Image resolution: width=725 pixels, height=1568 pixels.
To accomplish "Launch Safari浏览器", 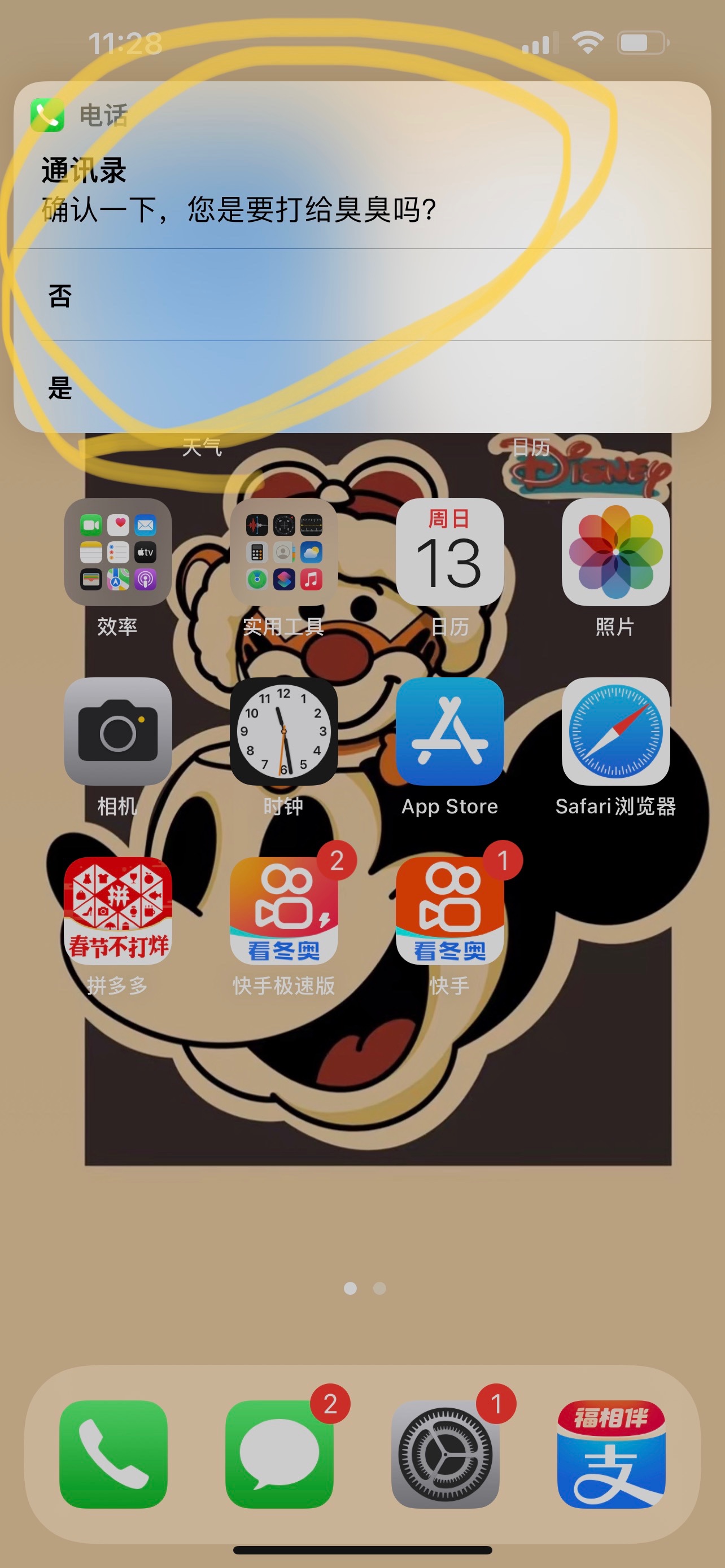I will [615, 732].
